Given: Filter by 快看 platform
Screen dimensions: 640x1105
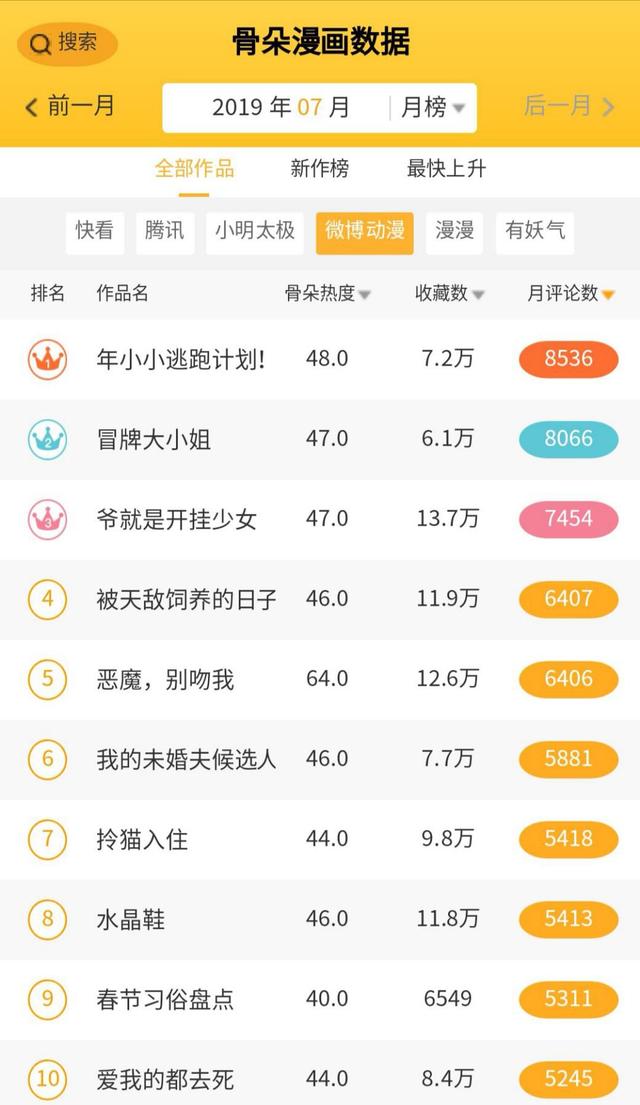Looking at the screenshot, I should coord(94,232).
